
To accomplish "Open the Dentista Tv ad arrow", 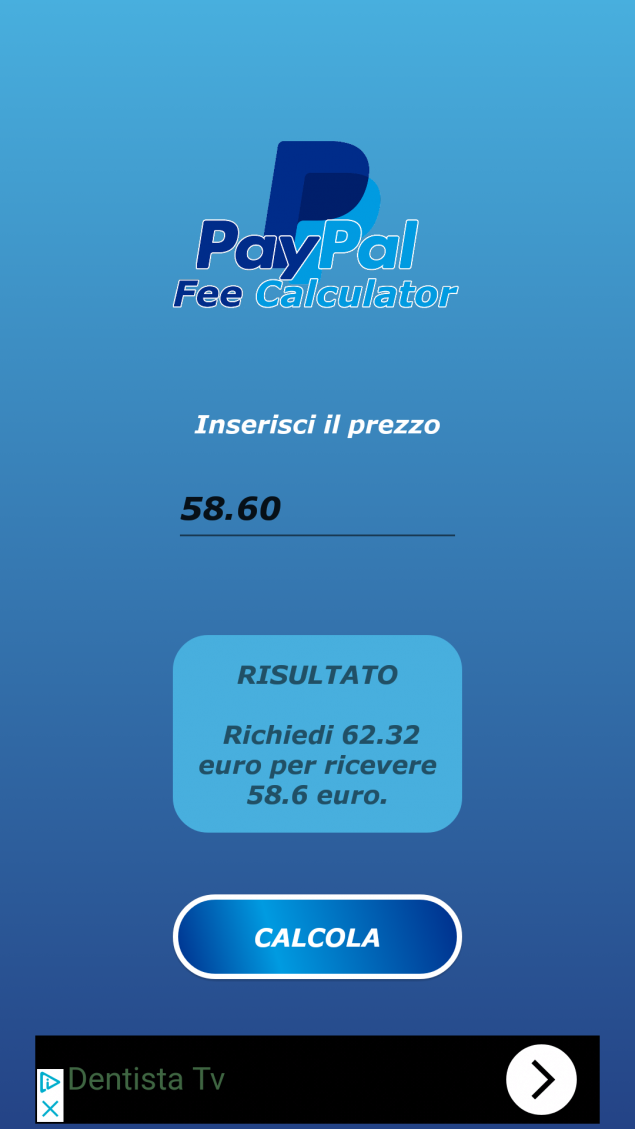I will pyautogui.click(x=541, y=1079).
